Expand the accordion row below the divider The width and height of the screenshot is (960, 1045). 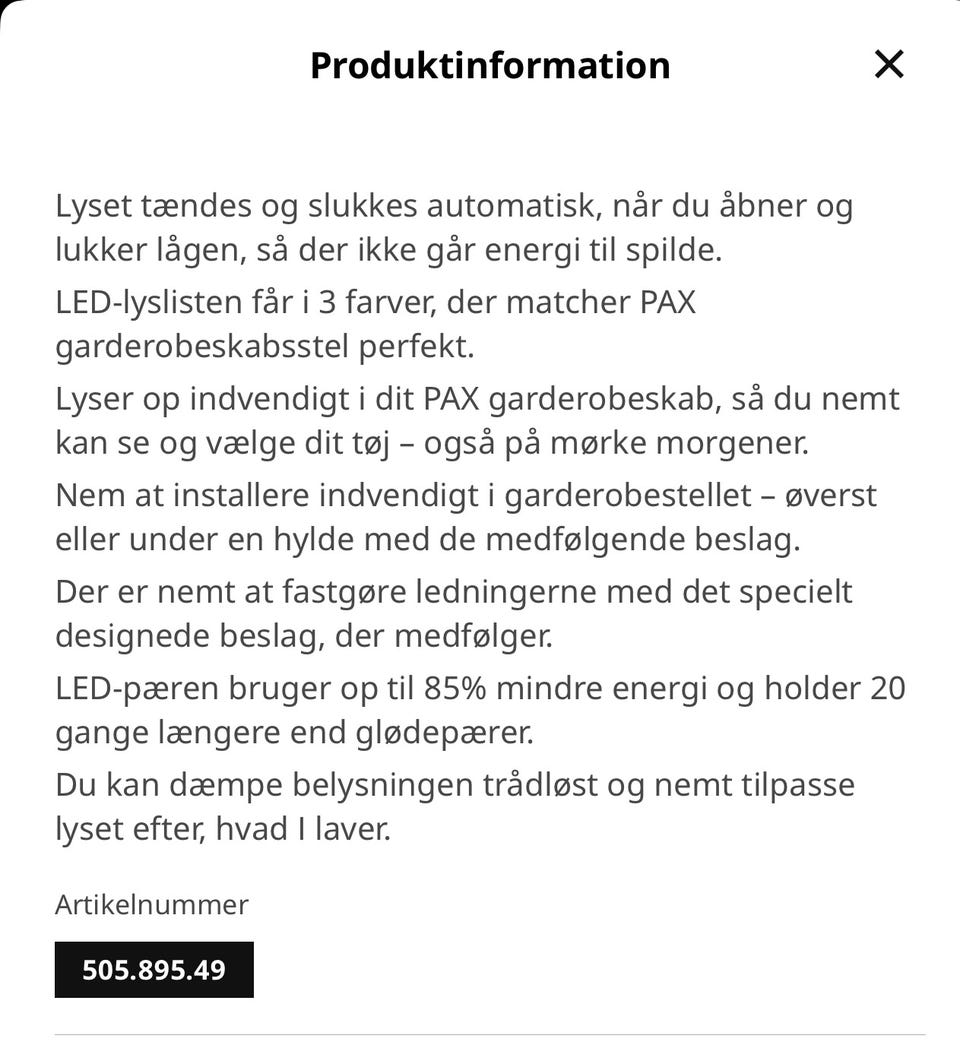(x=480, y=1040)
